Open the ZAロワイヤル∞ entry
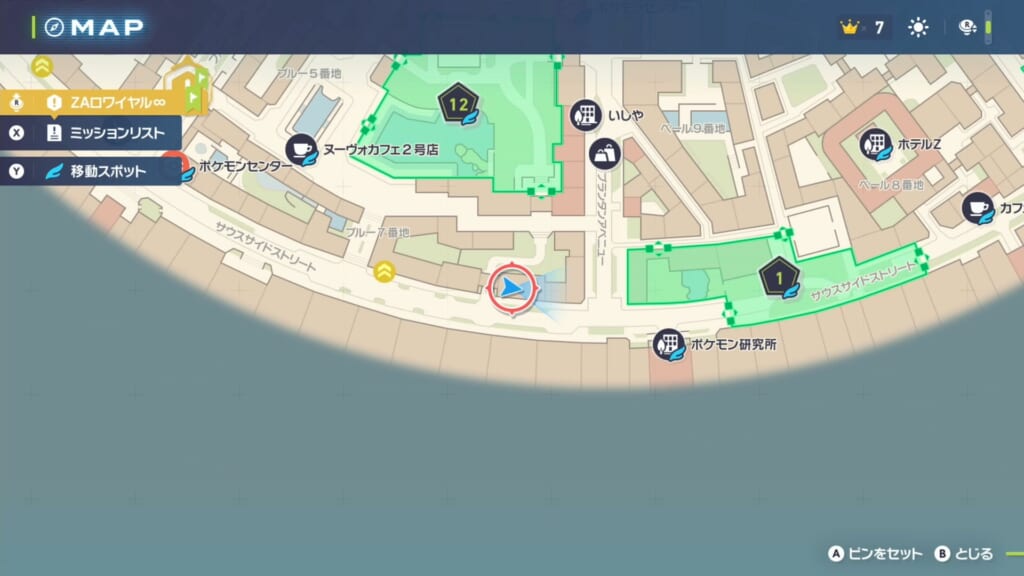 point(105,101)
